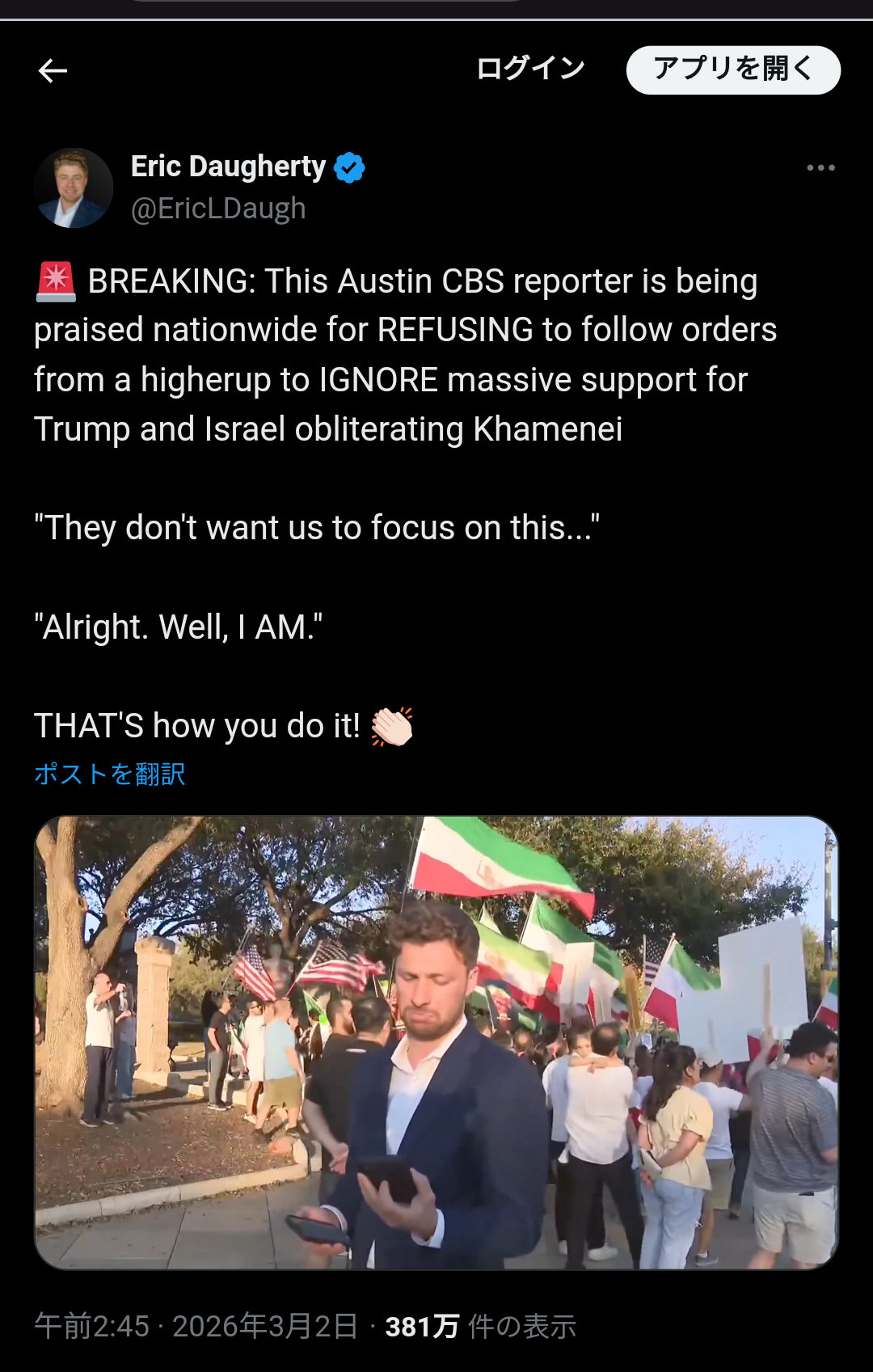Open the @EricLDaugh profile handle
The image size is (873, 1372).
[218, 209]
